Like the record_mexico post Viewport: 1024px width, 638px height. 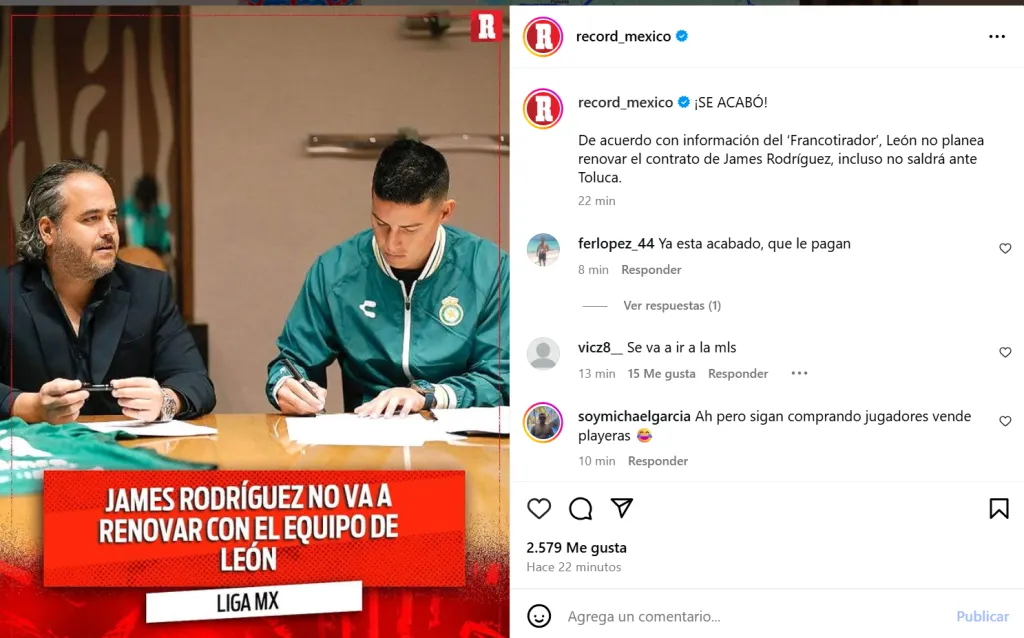point(539,508)
